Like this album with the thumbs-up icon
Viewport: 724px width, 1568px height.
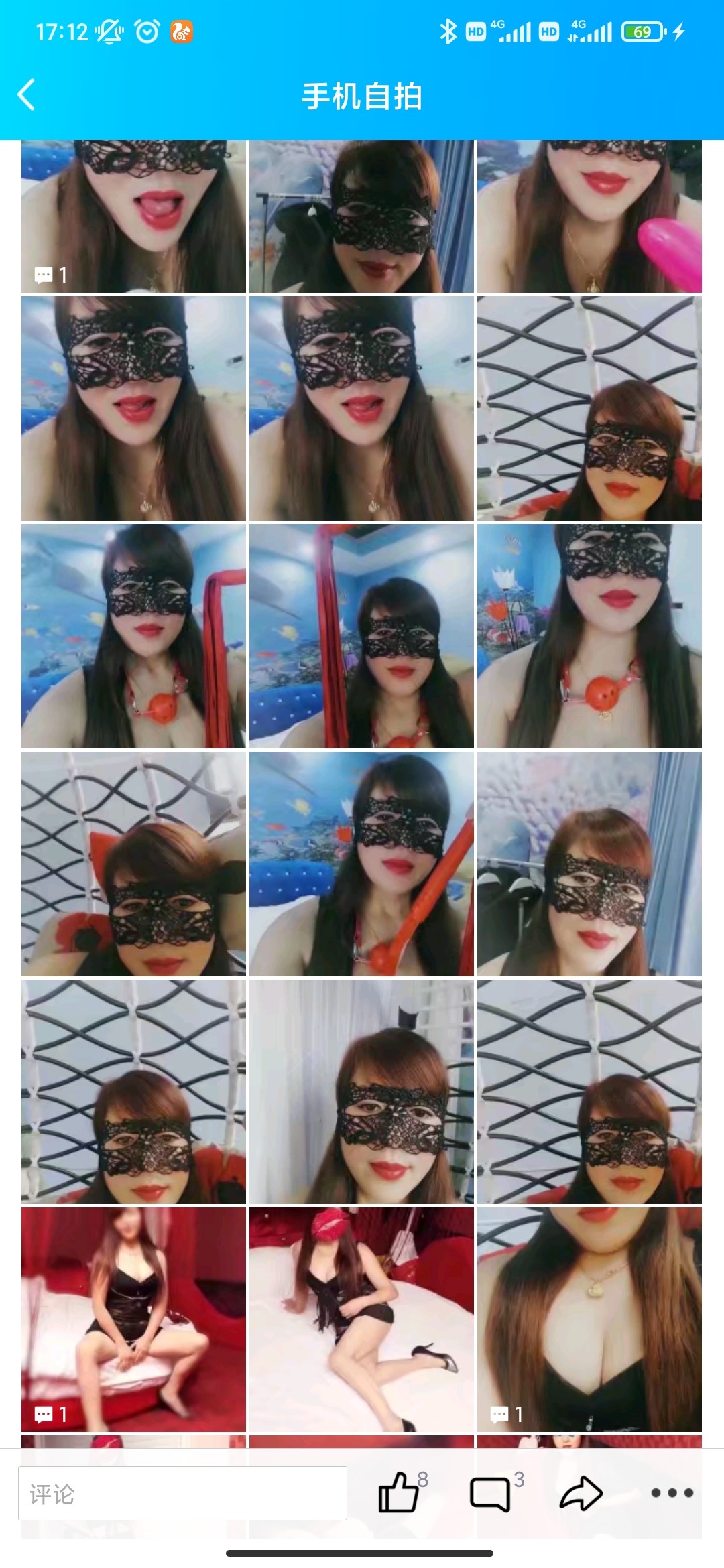pyautogui.click(x=400, y=1493)
